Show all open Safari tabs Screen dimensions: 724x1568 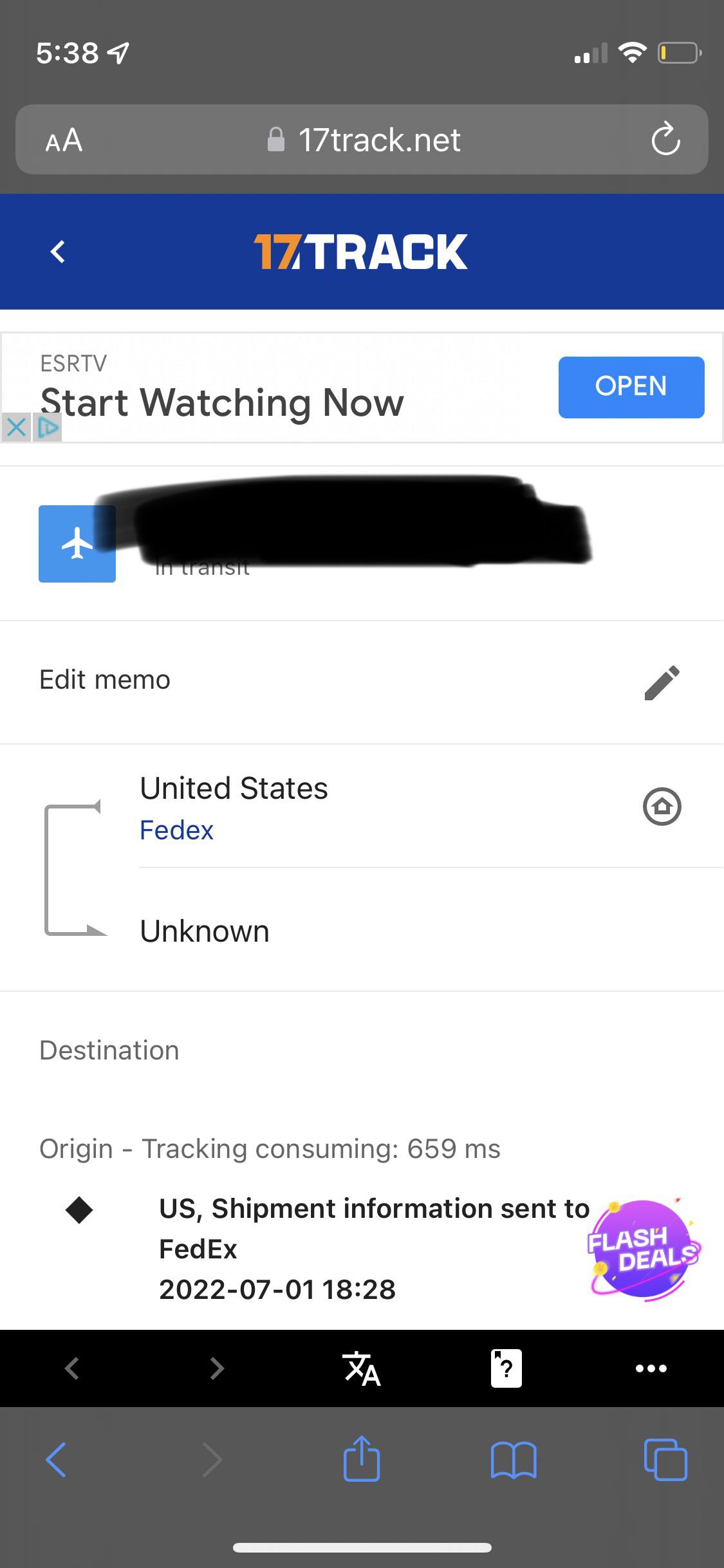665,1459
